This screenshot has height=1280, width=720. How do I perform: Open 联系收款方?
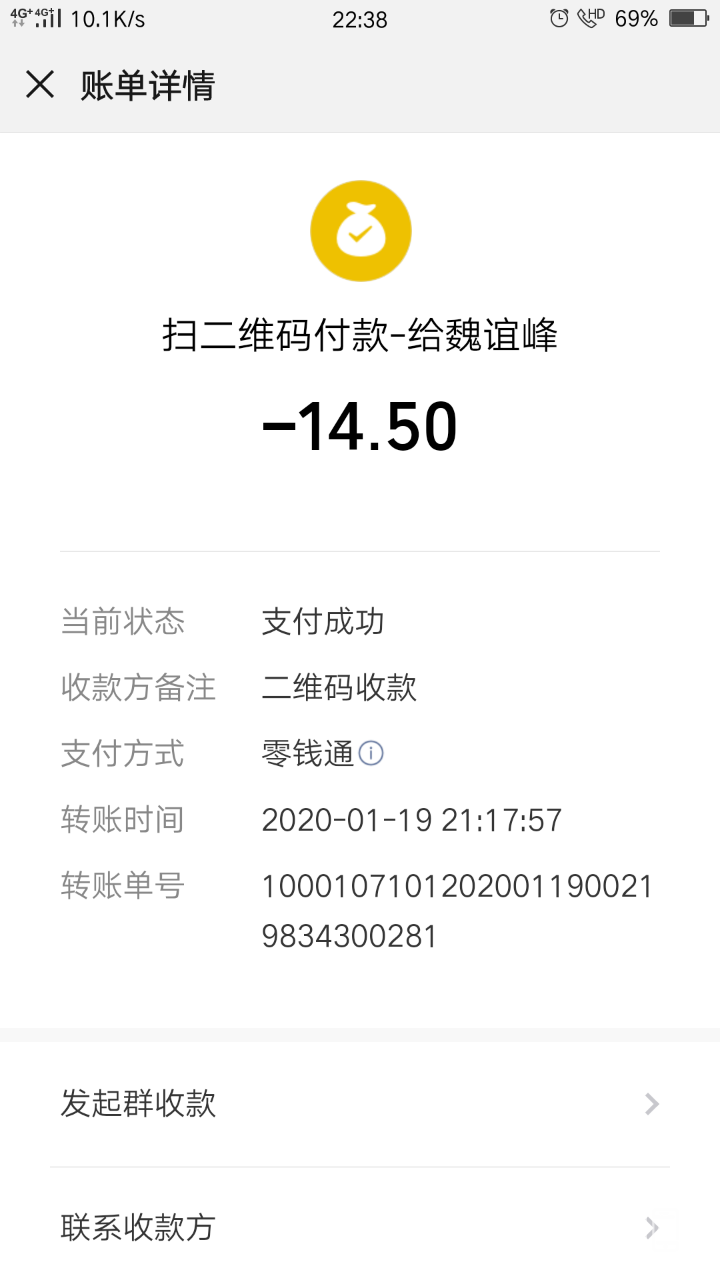(360, 1227)
